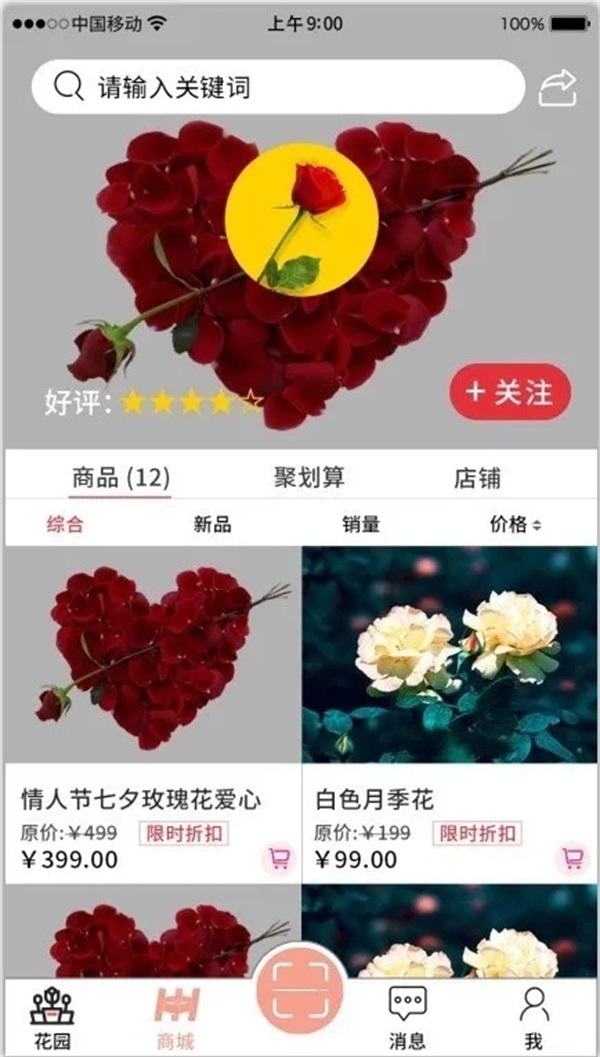Sort products by 销量
Image resolution: width=600 pixels, height=1057 pixels.
[360, 524]
